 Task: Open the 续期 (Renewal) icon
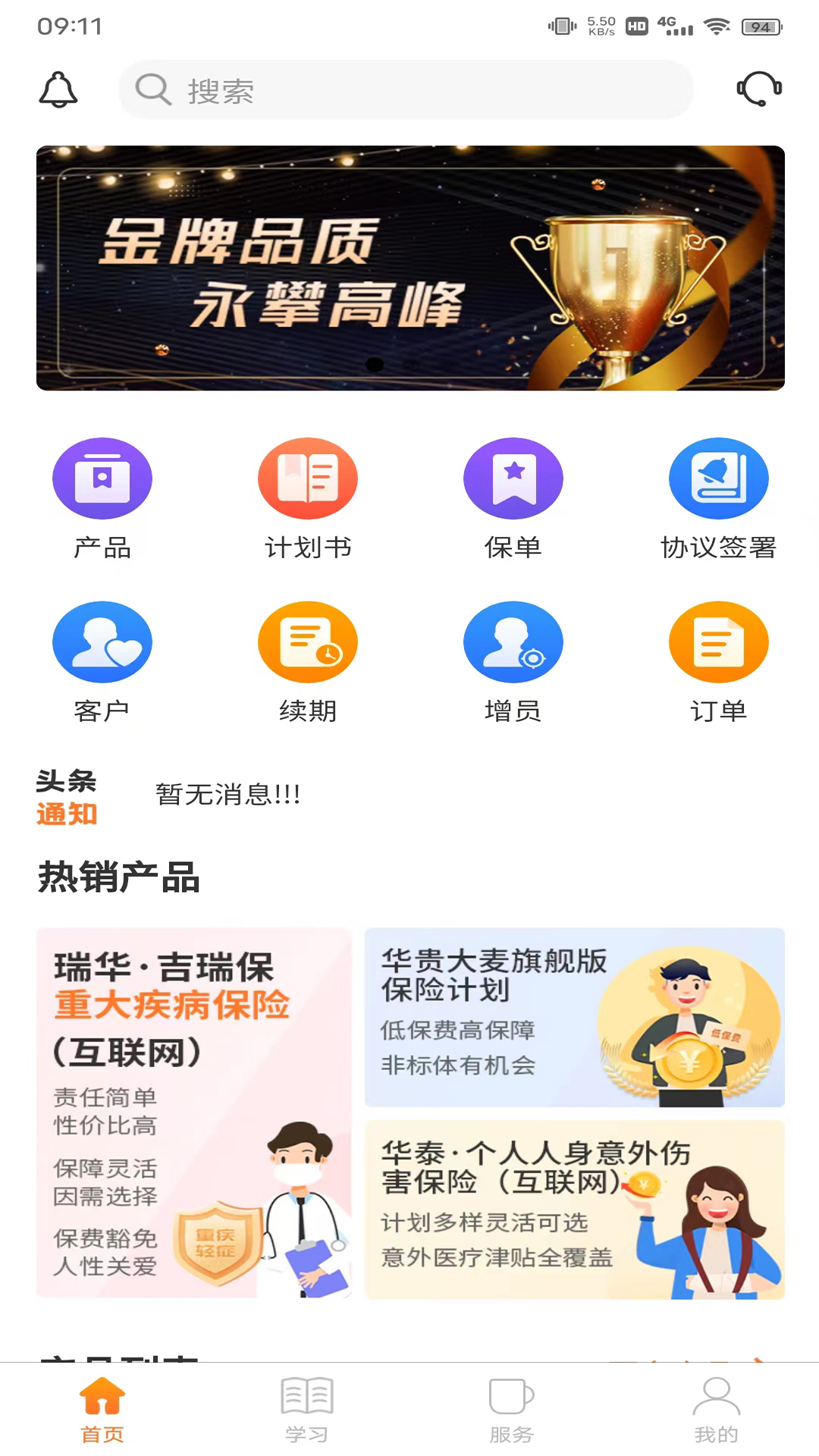(307, 641)
